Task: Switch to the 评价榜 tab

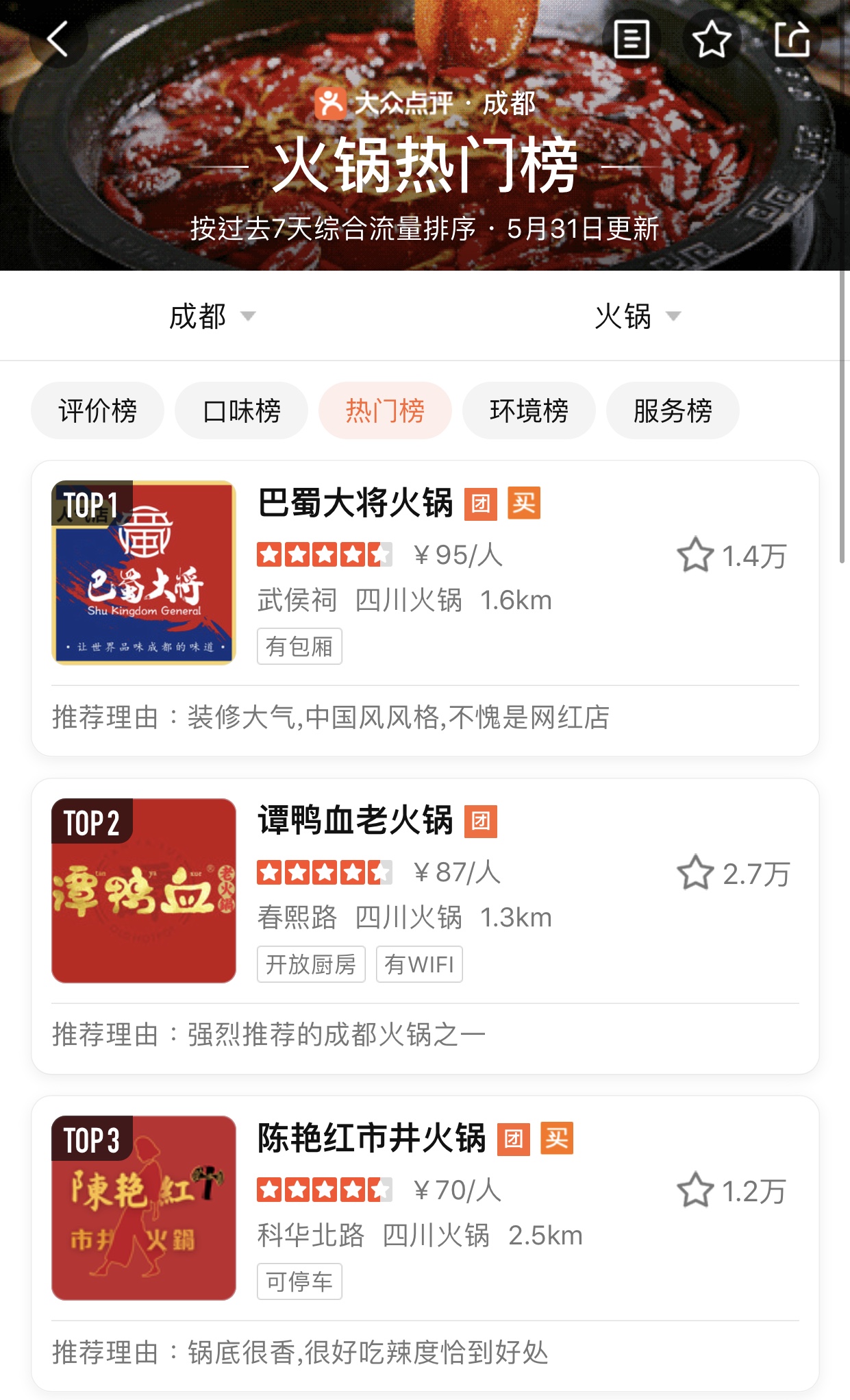Action: click(97, 410)
